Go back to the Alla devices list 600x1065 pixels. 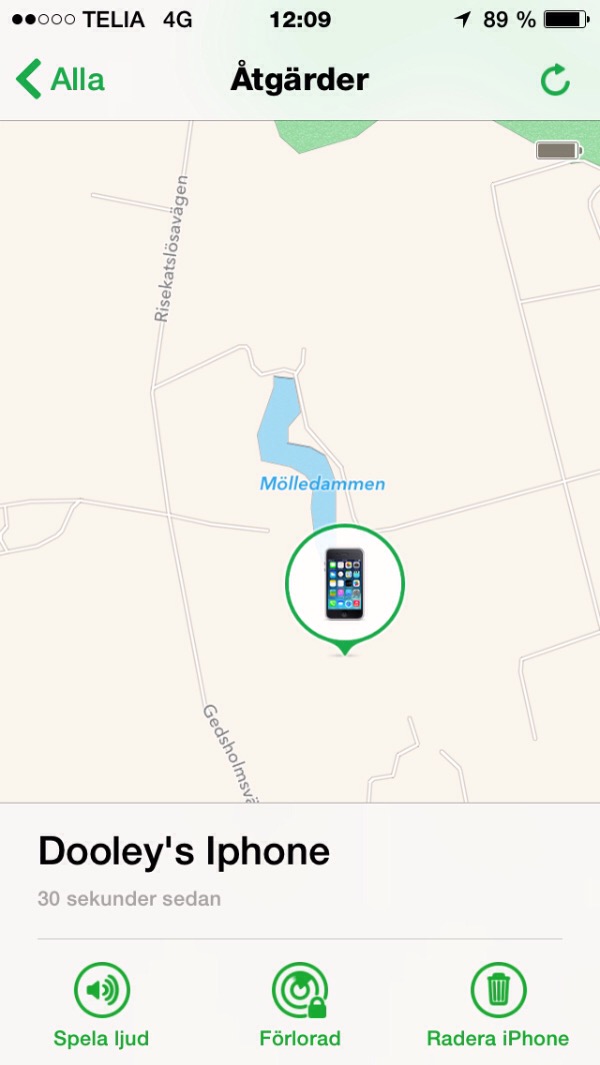60,79
